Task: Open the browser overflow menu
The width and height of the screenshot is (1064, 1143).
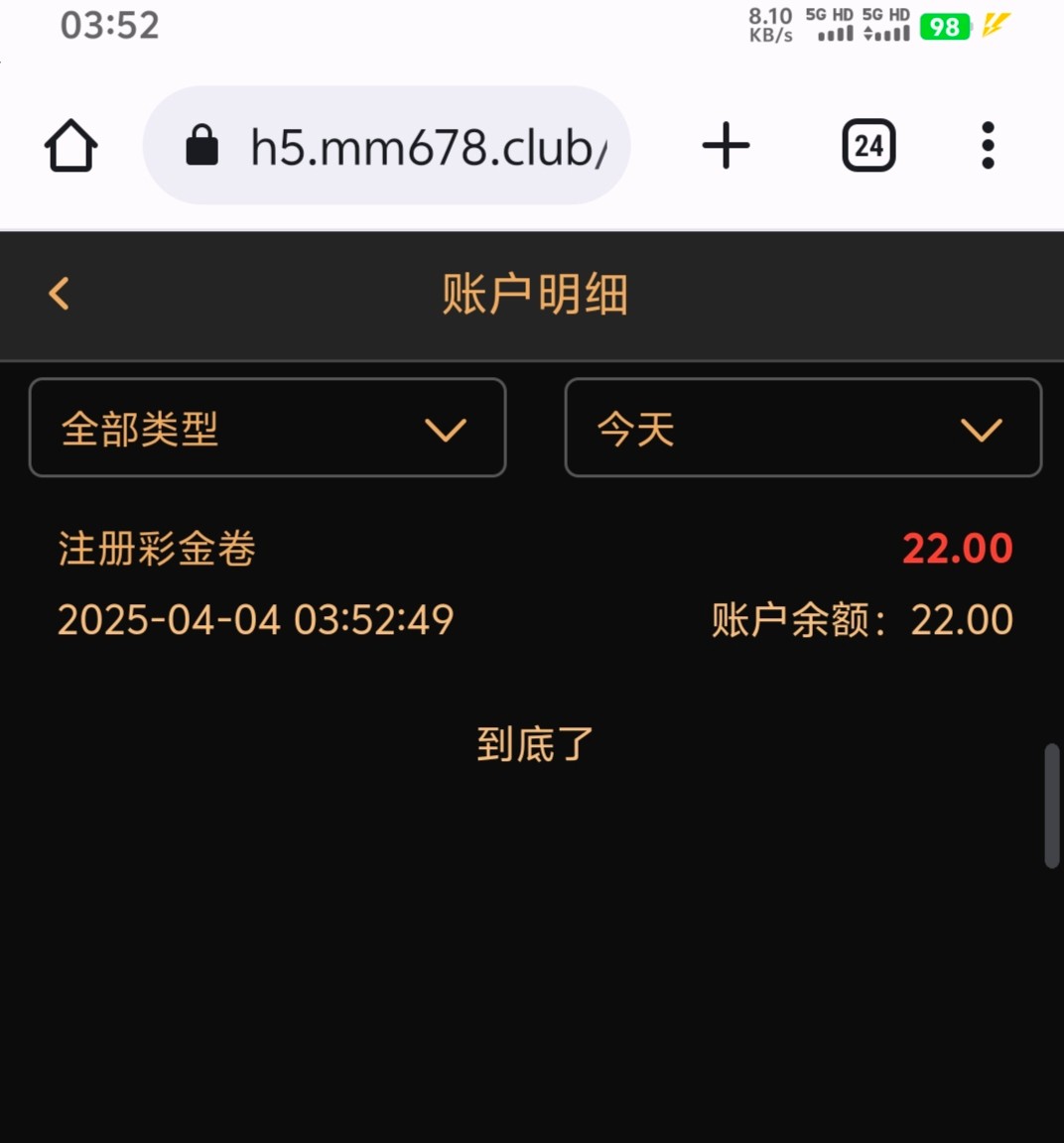Action: pos(988,146)
